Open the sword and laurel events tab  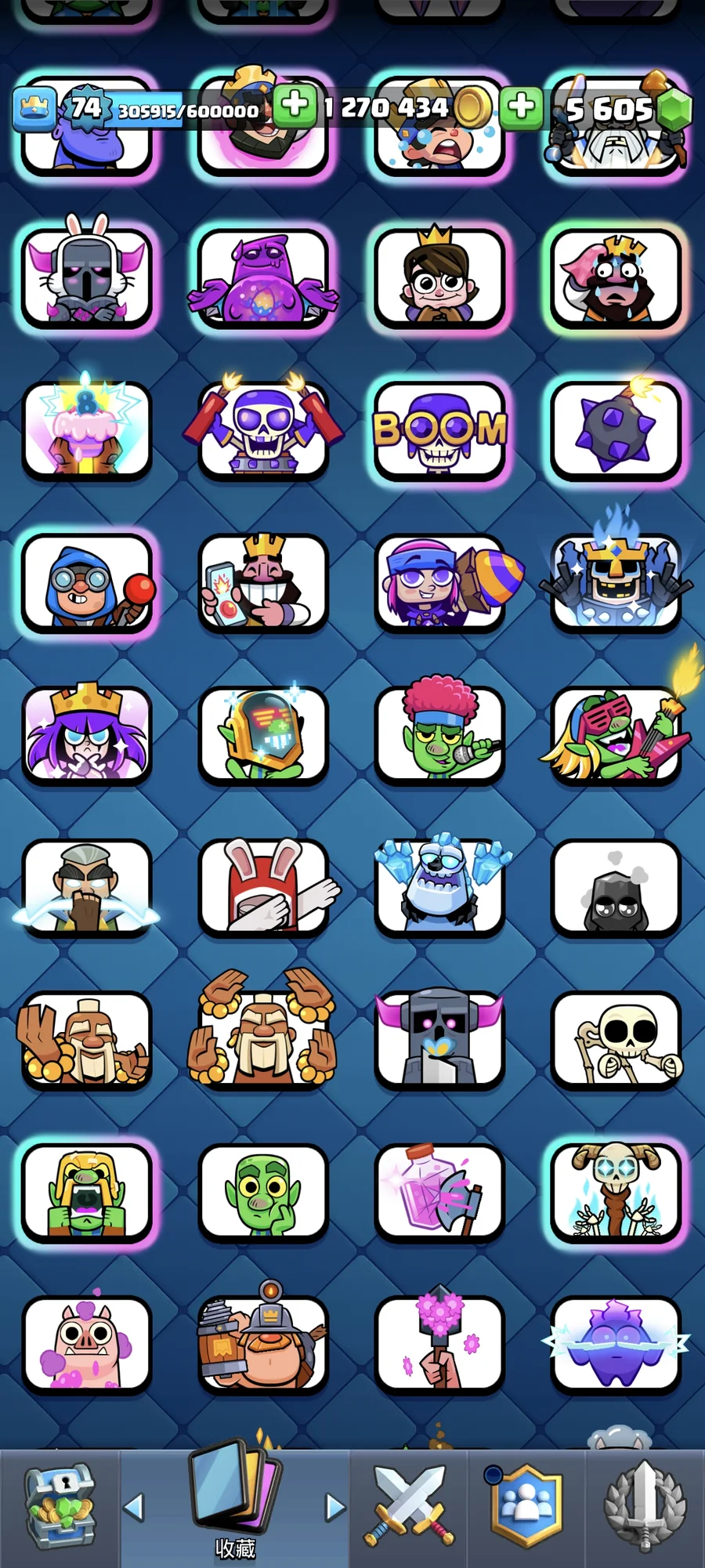pyautogui.click(x=644, y=1508)
